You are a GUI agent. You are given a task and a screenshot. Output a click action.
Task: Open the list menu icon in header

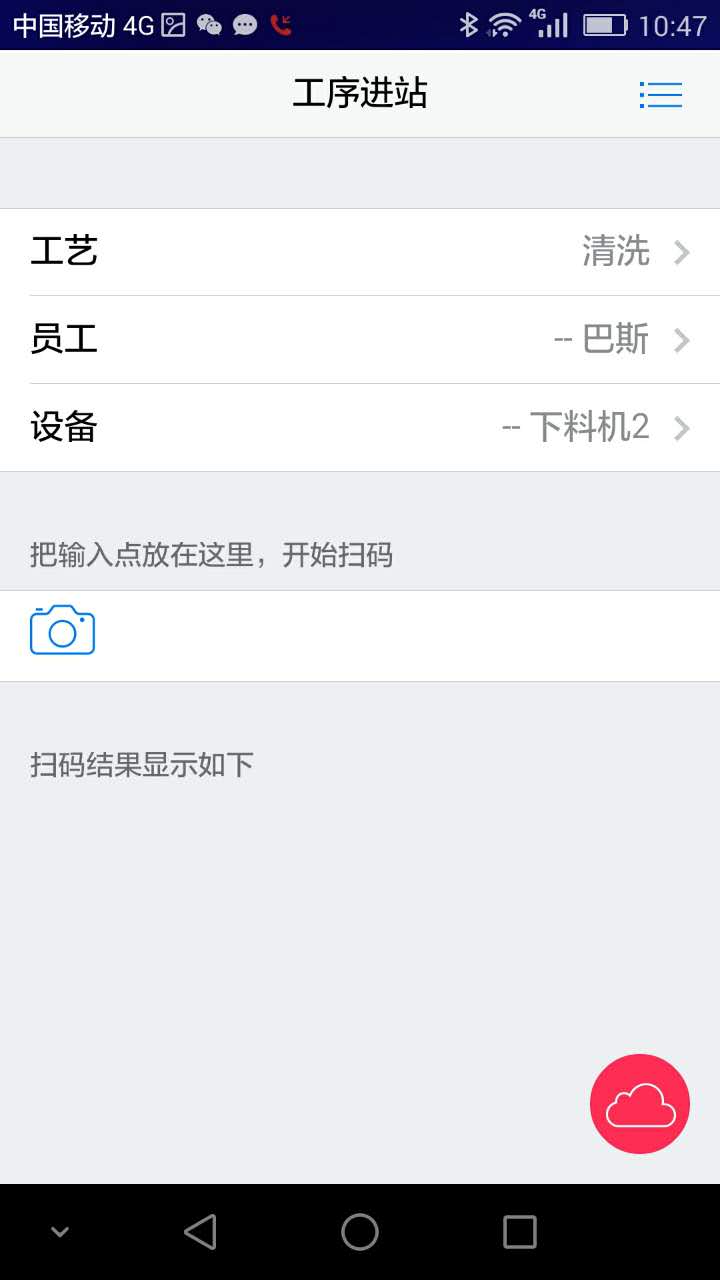660,94
